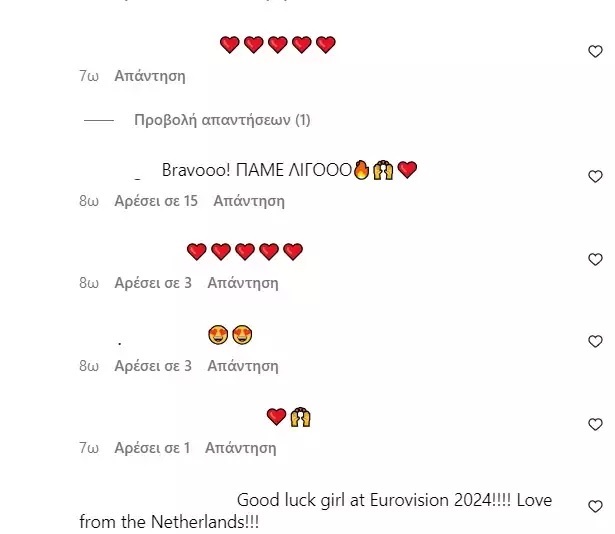Reply to the heart and raised-hands comment
Screen dimensions: 615x534
[x=240, y=448]
